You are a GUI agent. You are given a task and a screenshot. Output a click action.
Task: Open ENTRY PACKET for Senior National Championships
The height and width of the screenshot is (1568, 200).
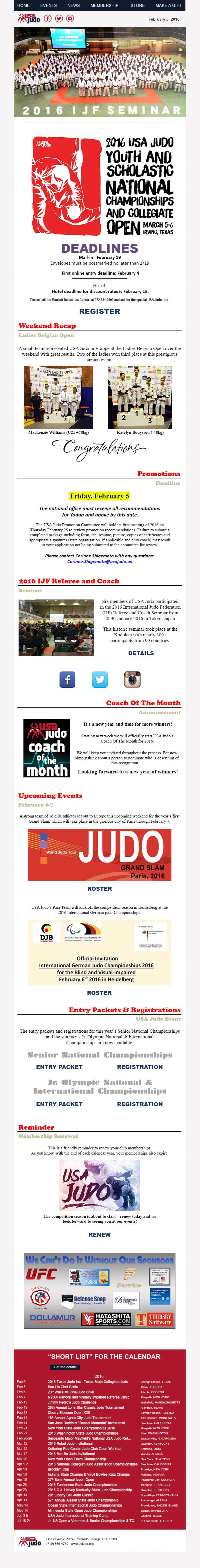[59, 1066]
